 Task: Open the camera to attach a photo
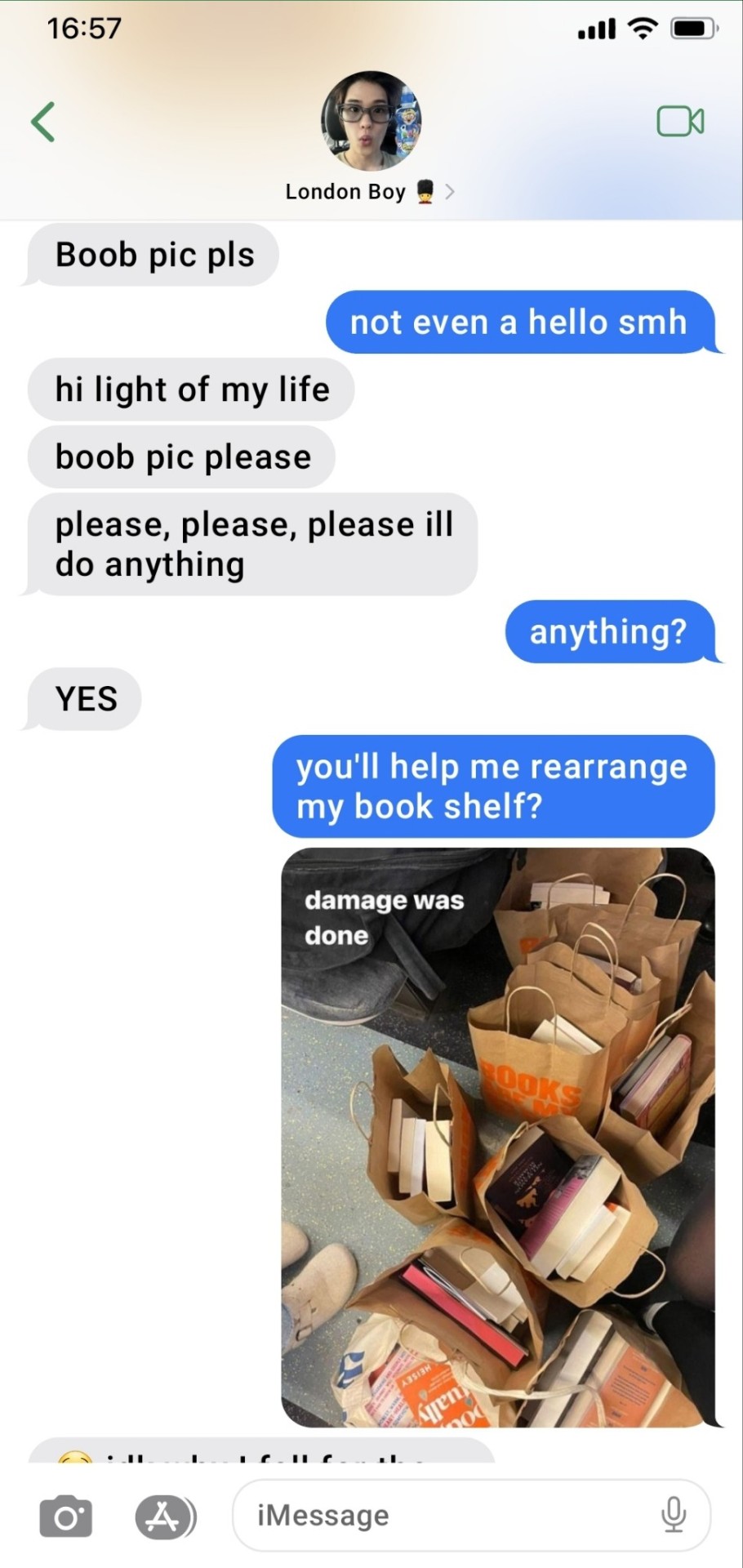pos(66,1517)
